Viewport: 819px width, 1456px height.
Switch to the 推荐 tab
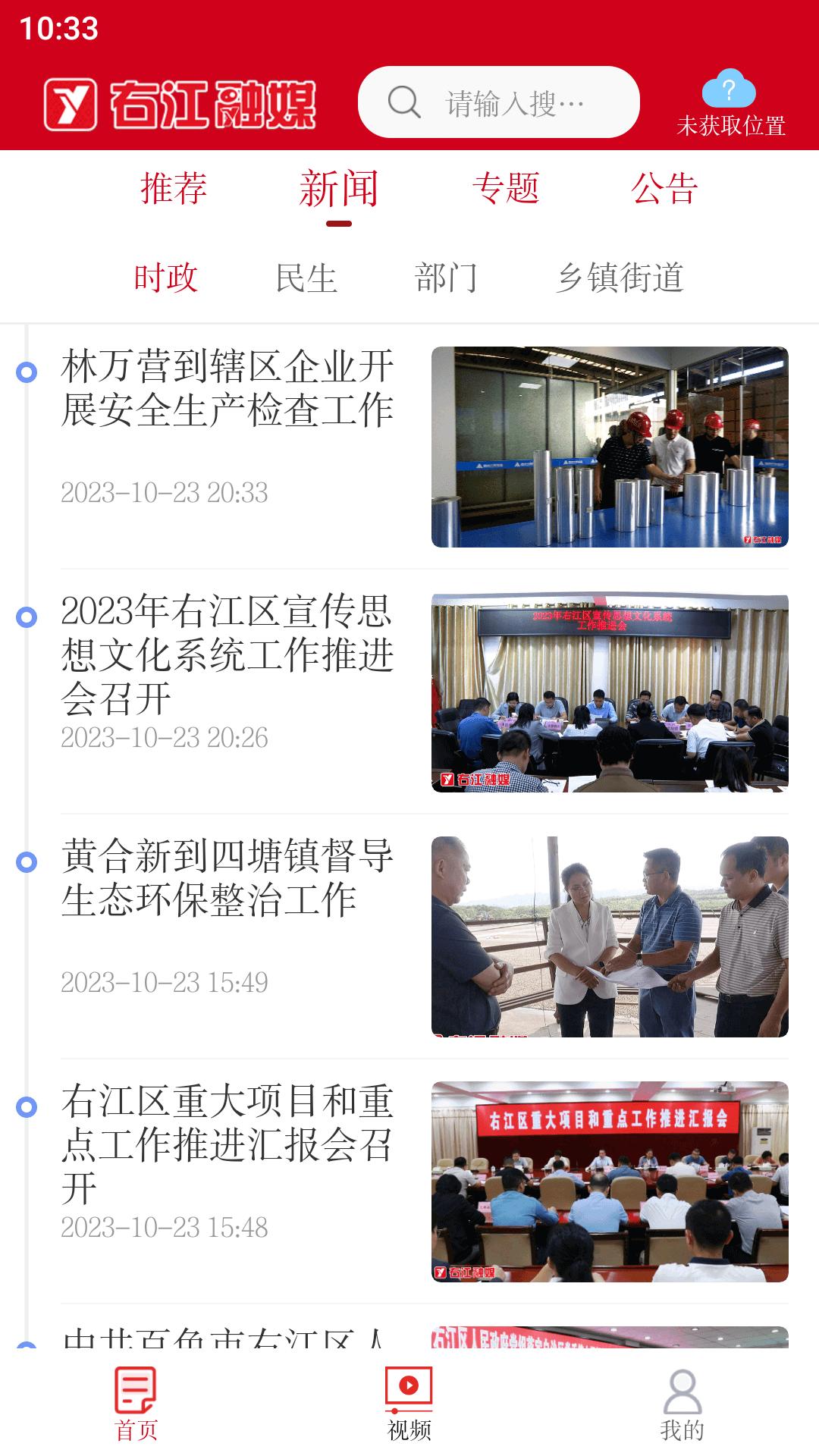[x=173, y=190]
